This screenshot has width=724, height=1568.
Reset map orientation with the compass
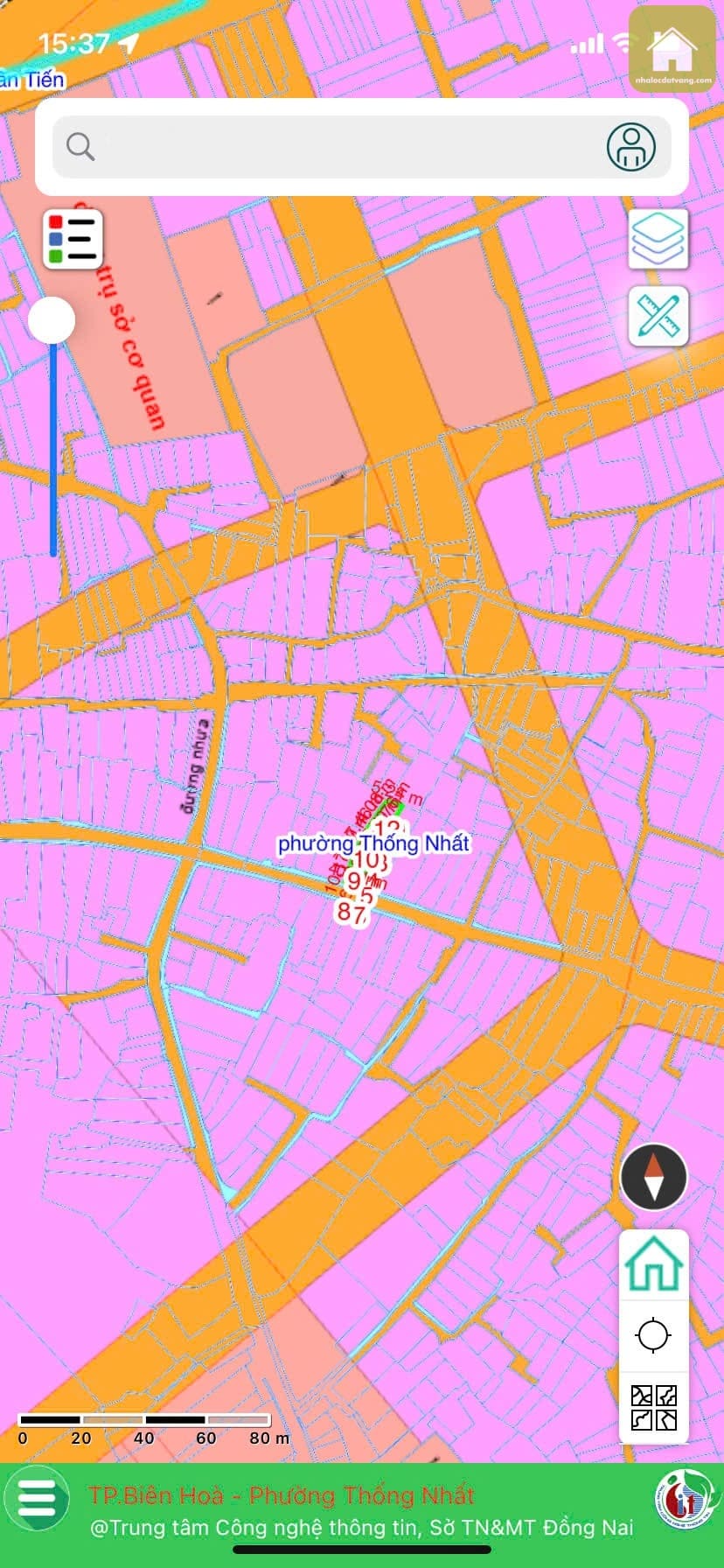[653, 1177]
